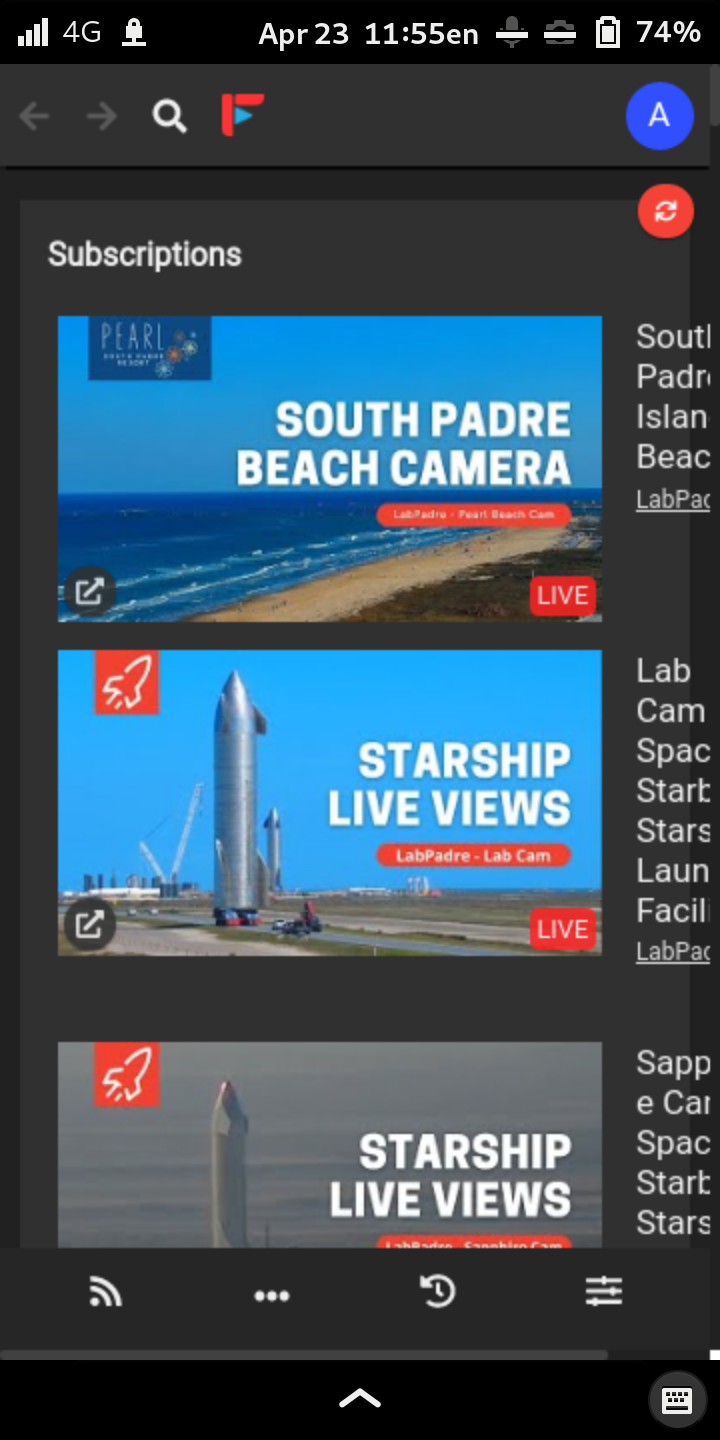Screen dimensions: 720x1440
Task: Open the RSS subscriptions icon in bottom bar
Action: coord(106,1291)
